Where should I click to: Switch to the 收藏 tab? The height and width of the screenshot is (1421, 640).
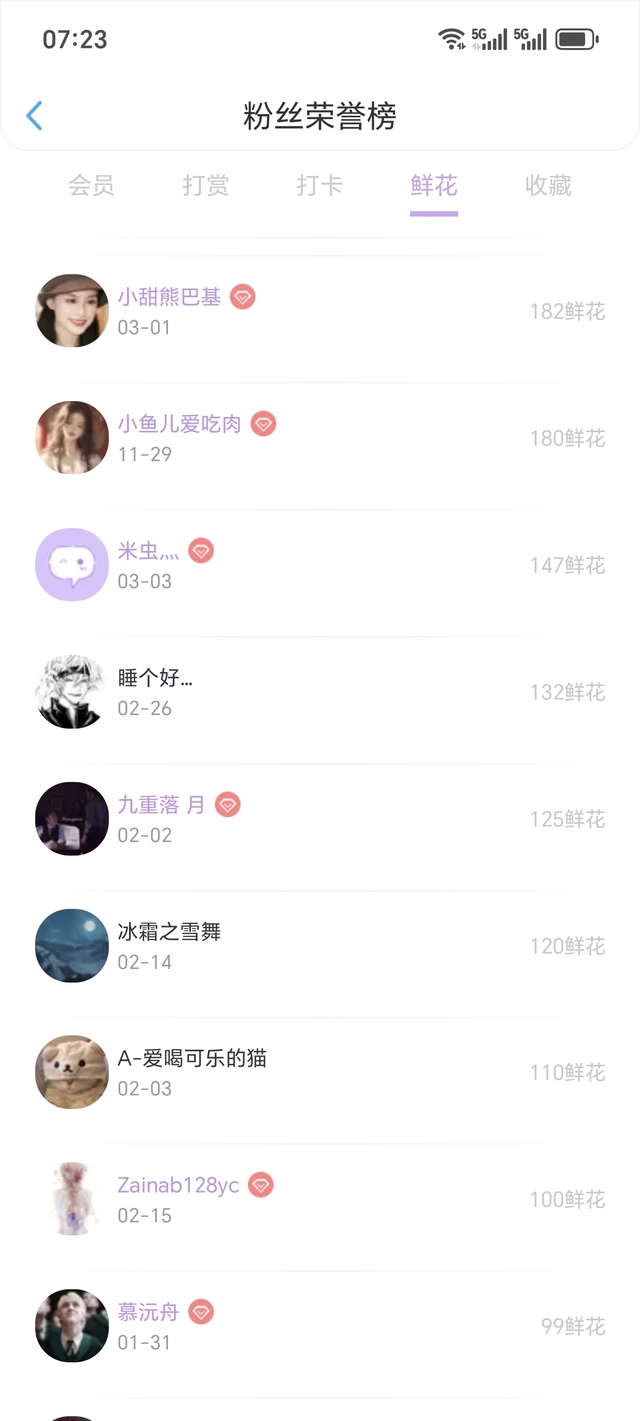pyautogui.click(x=548, y=185)
